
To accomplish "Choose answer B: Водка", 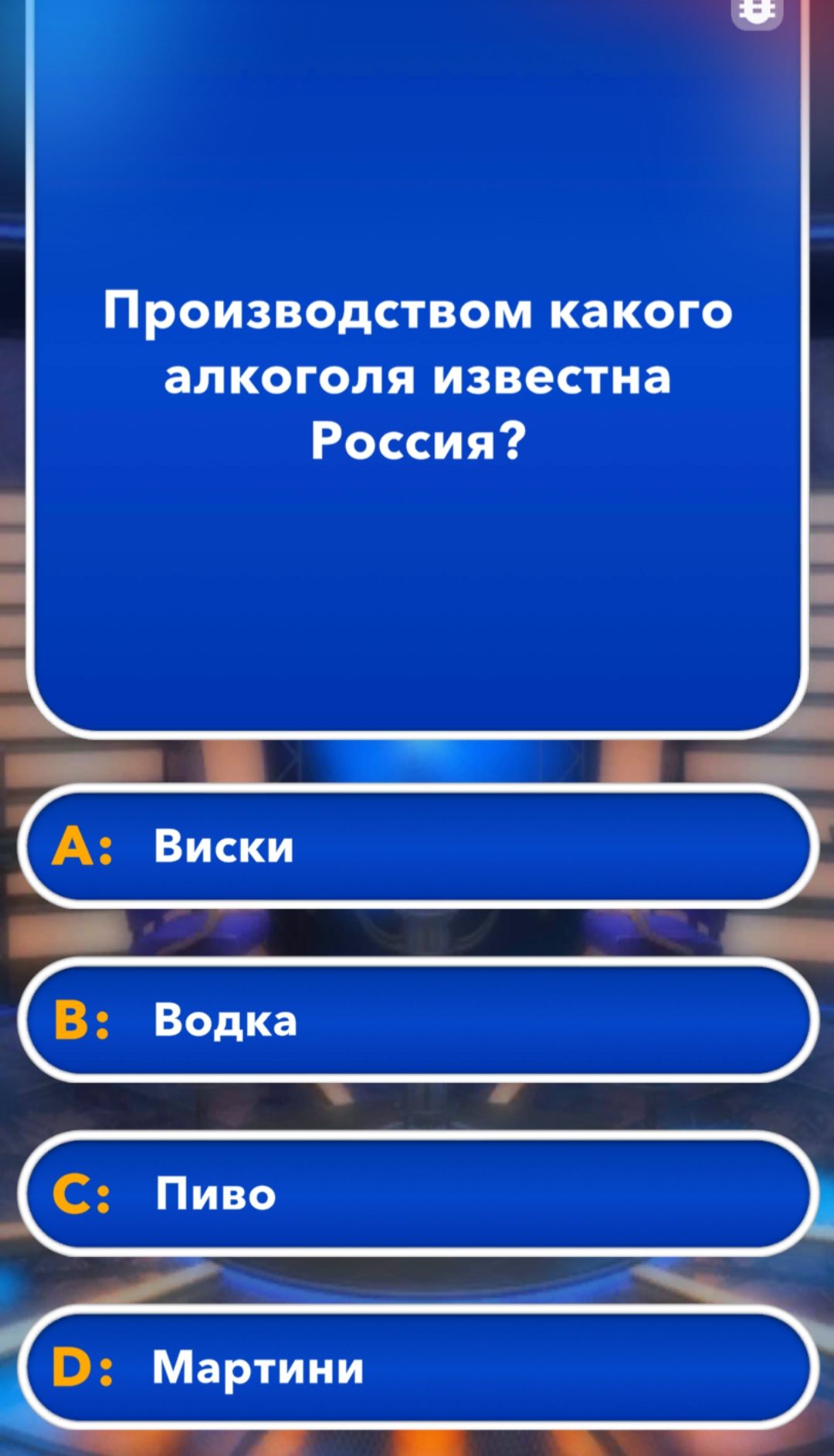I will (x=417, y=1020).
